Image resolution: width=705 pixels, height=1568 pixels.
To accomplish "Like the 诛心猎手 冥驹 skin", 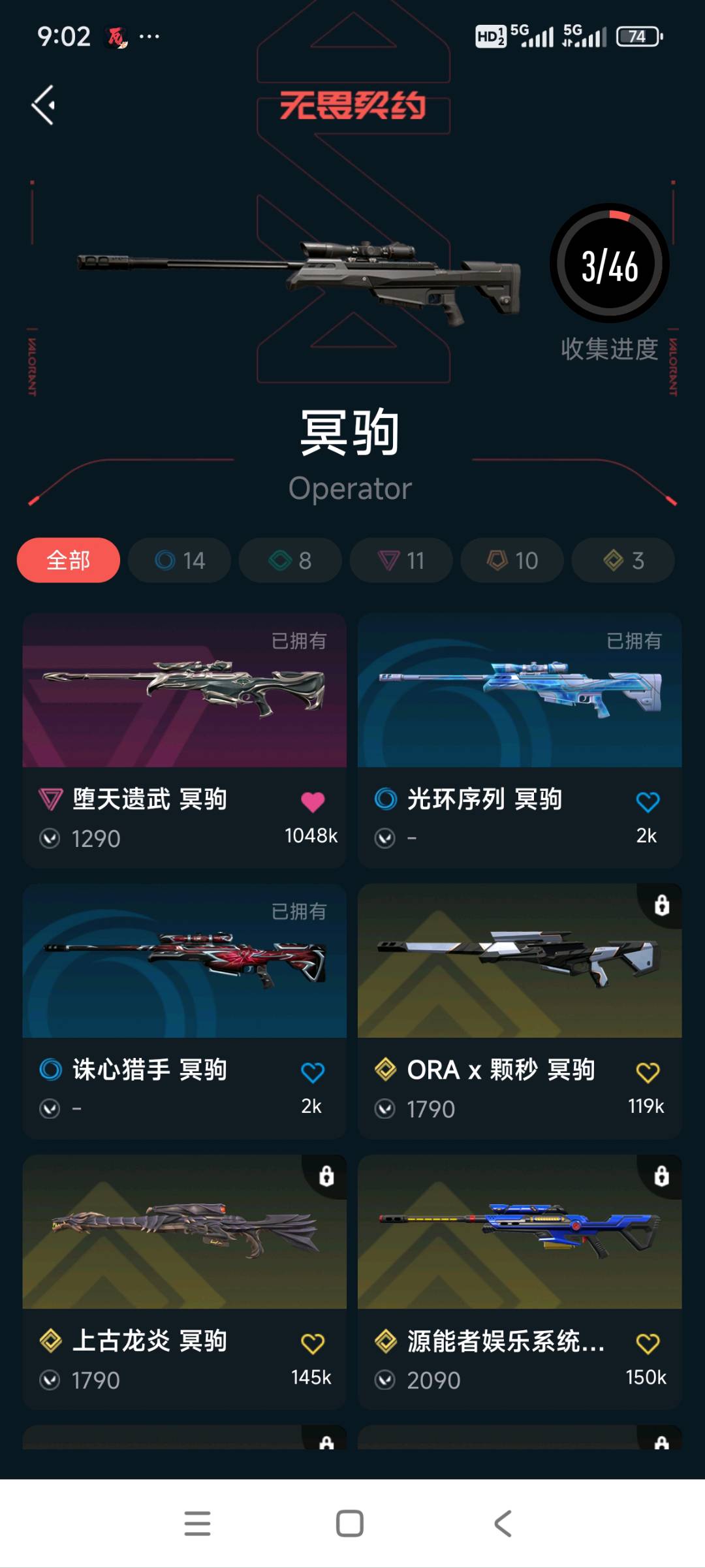I will 313,1072.
